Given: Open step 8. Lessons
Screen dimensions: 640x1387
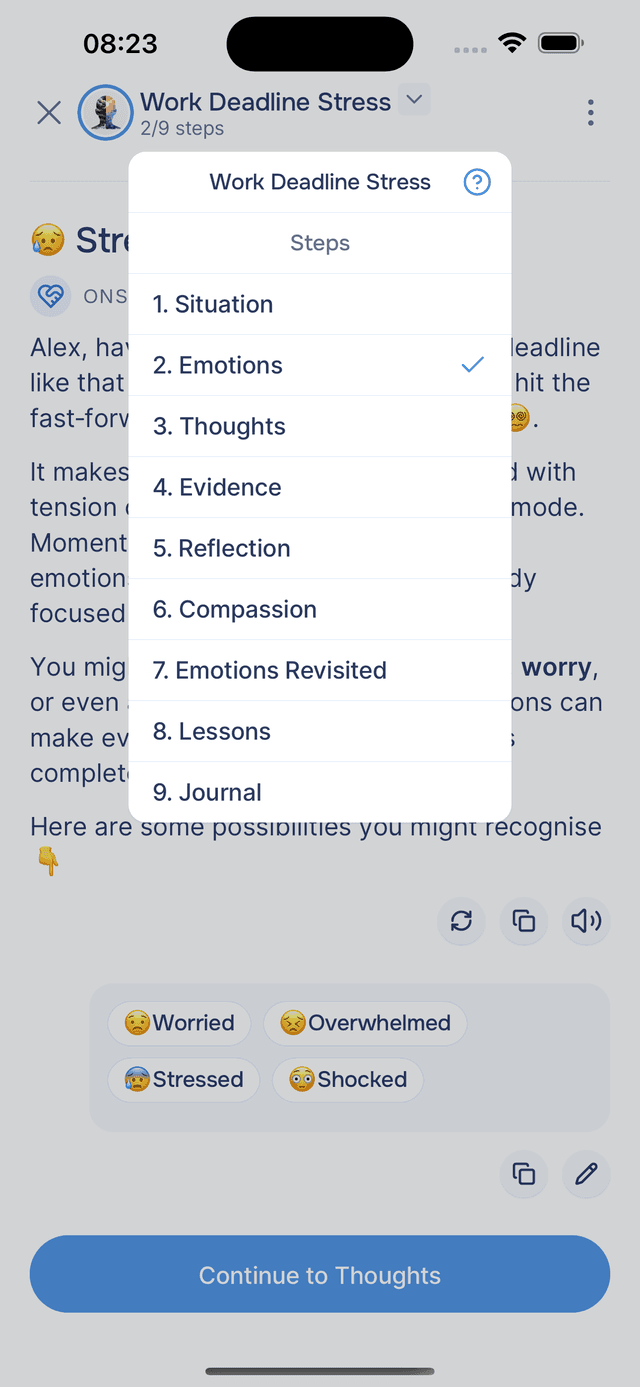Looking at the screenshot, I should (320, 731).
